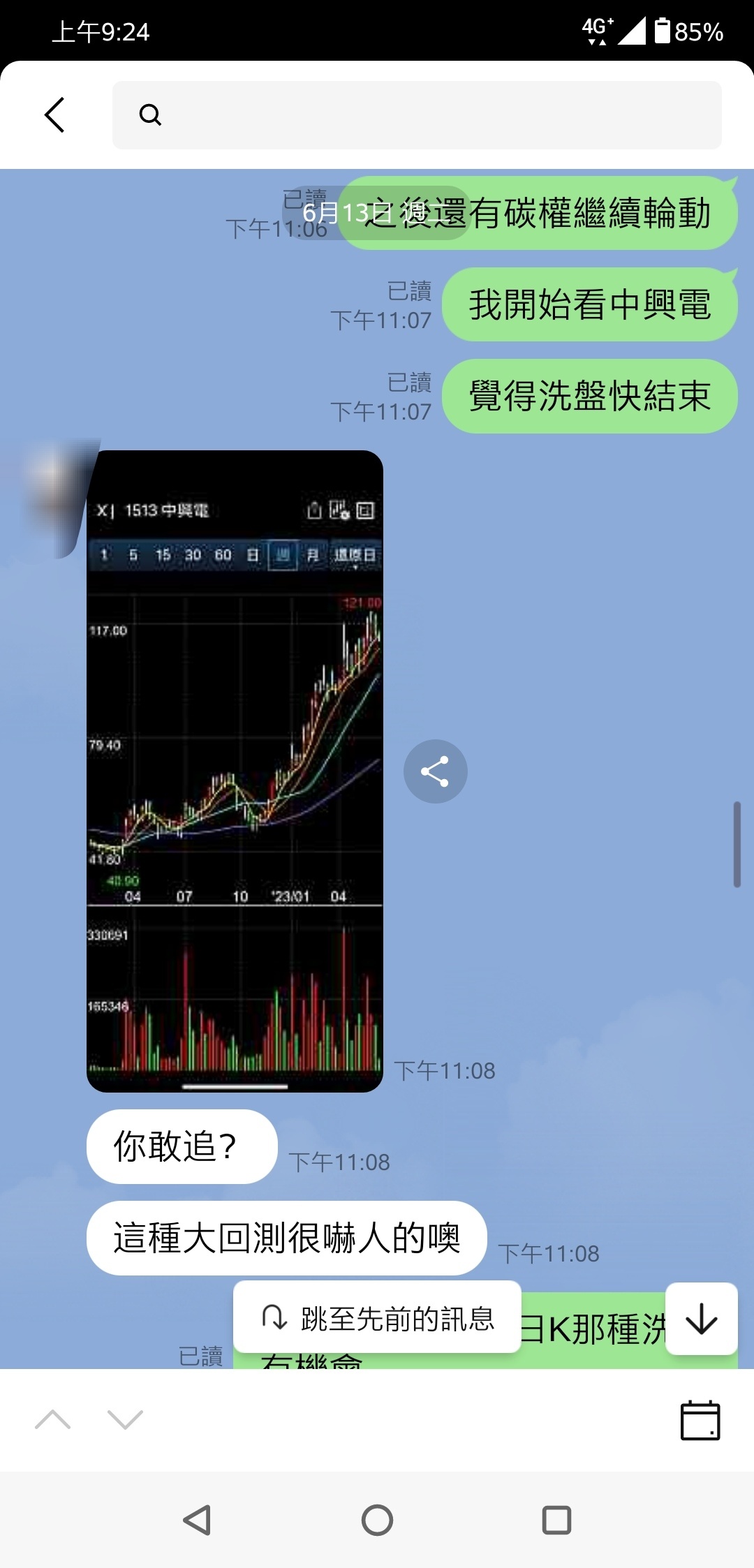Tap the system back button
Image resolution: width=754 pixels, height=1568 pixels.
[x=197, y=1520]
